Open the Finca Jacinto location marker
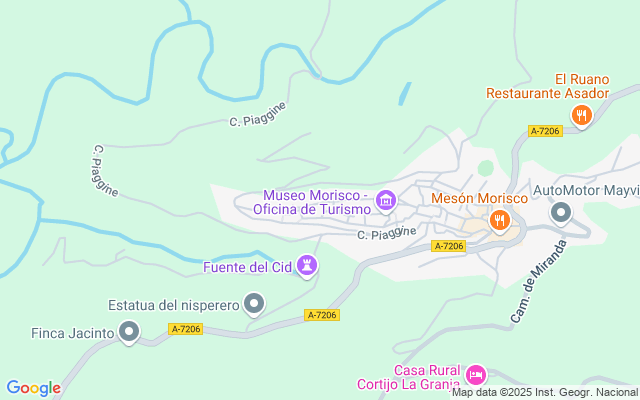The image size is (640, 400). click(128, 330)
